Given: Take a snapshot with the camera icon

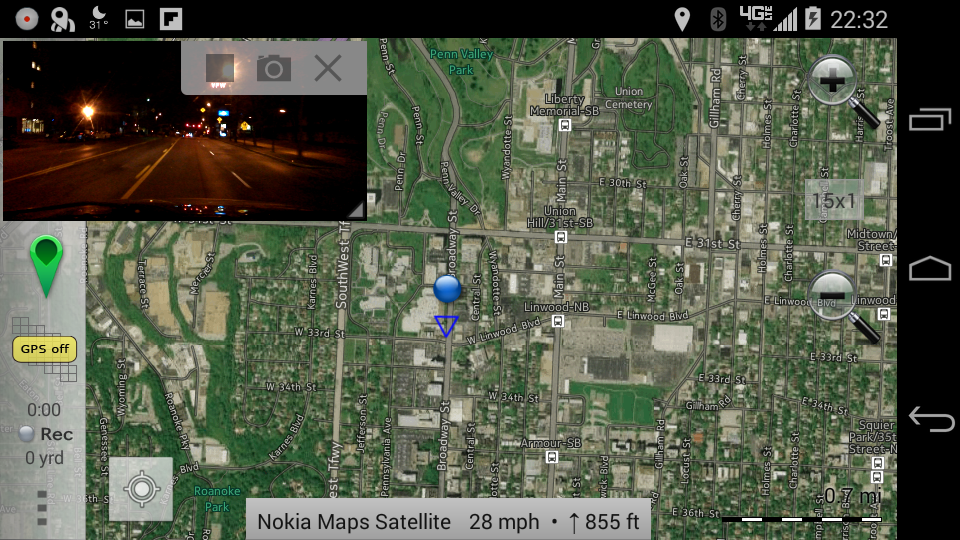Looking at the screenshot, I should coord(273,68).
